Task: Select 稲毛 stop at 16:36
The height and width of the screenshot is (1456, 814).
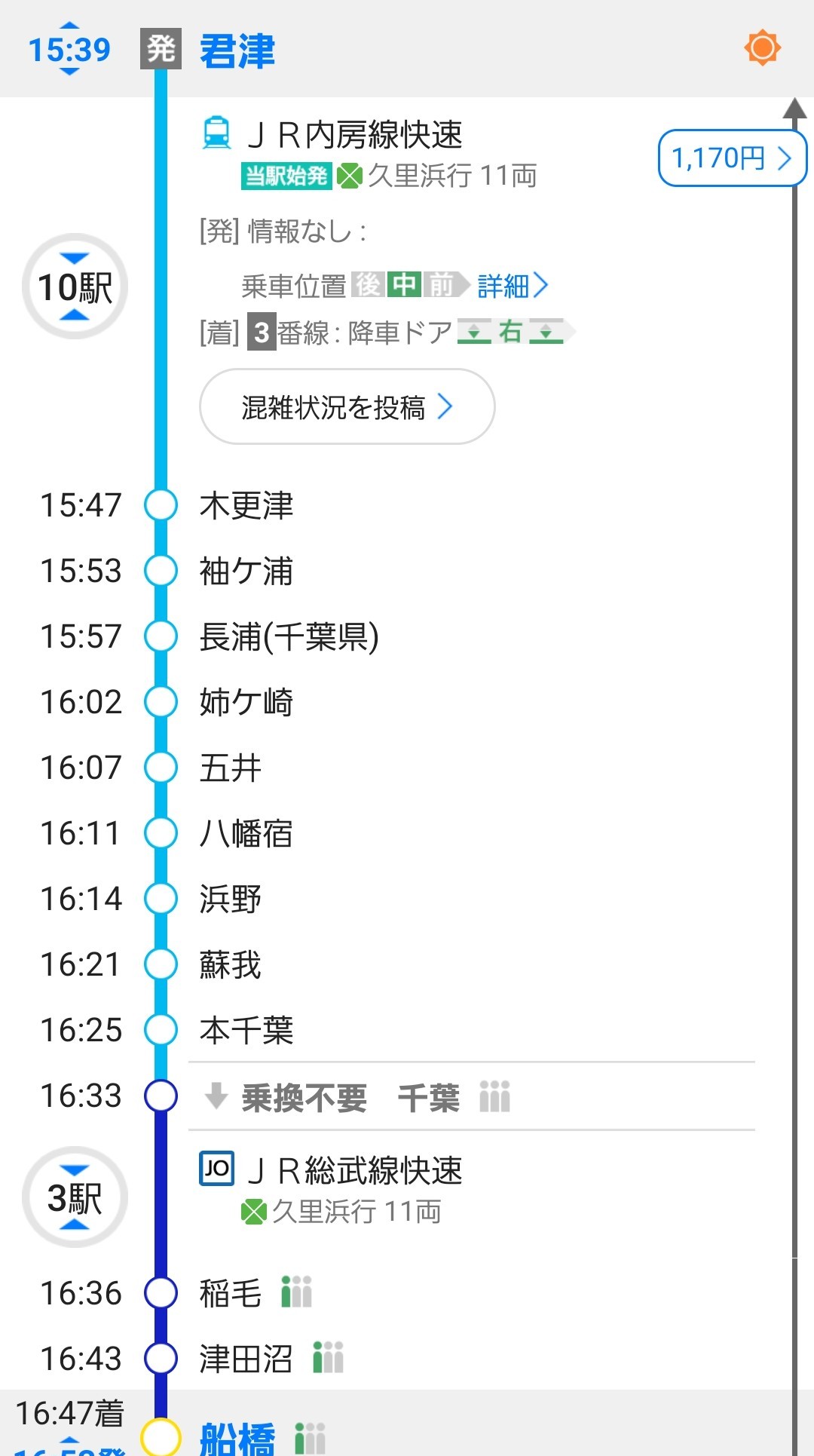Action: point(230,1293)
